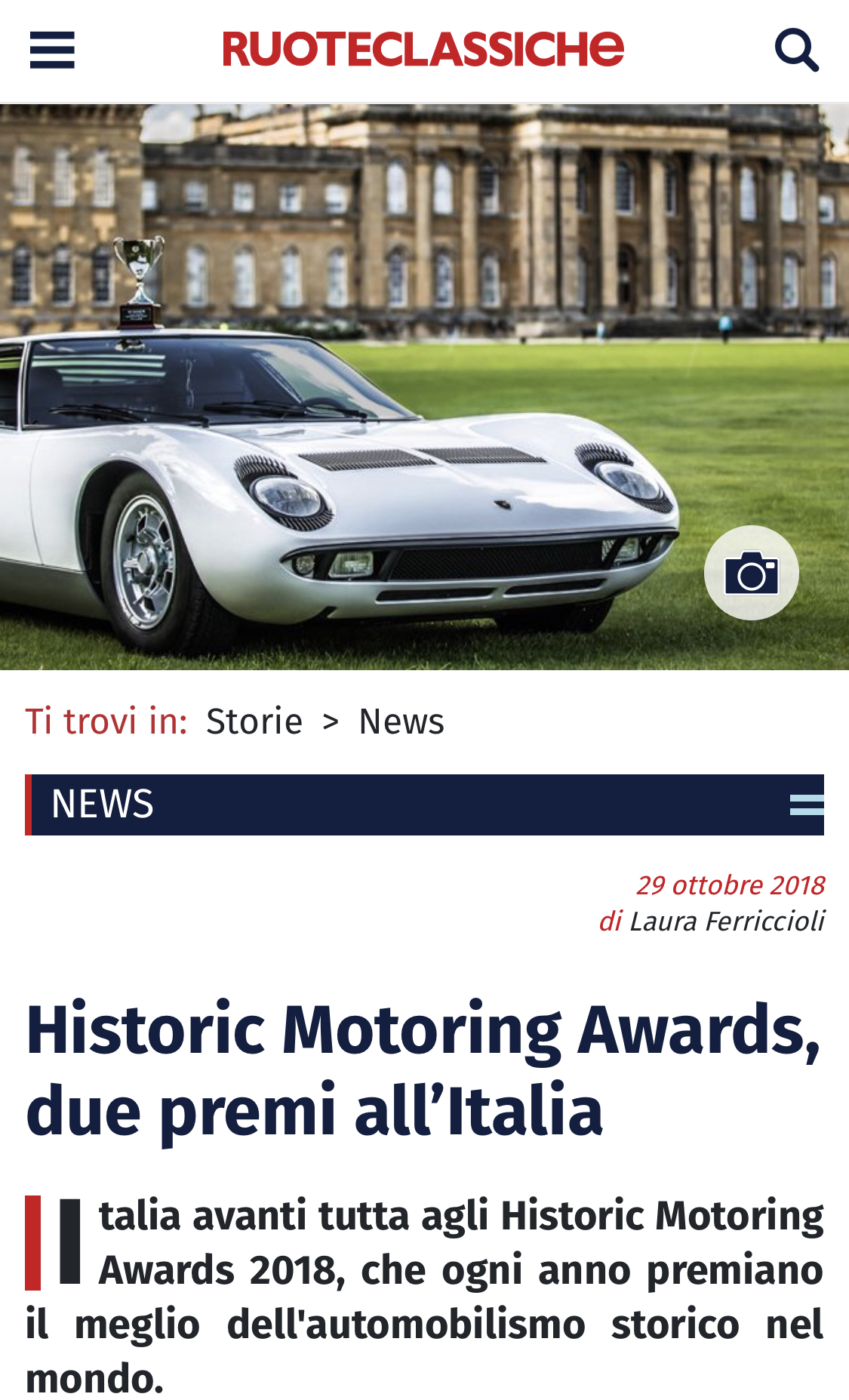
Task: Open News breadcrumb link
Action: pyautogui.click(x=401, y=722)
